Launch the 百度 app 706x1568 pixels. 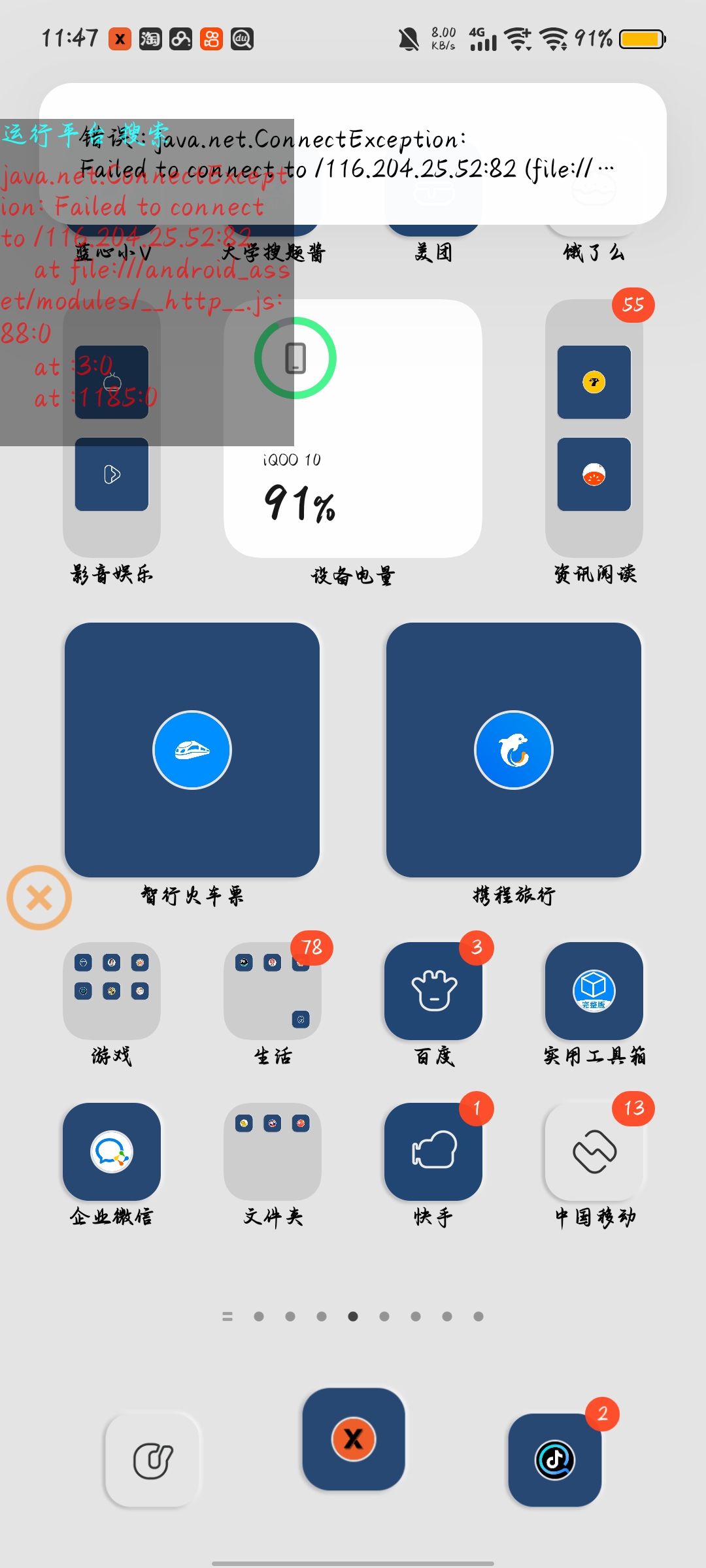[x=433, y=990]
